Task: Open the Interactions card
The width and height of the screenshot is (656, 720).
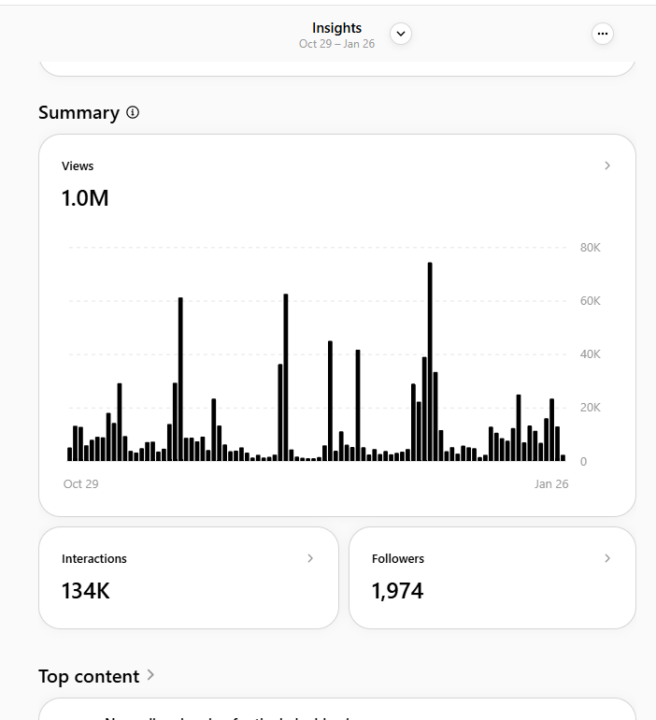Action: 188,577
